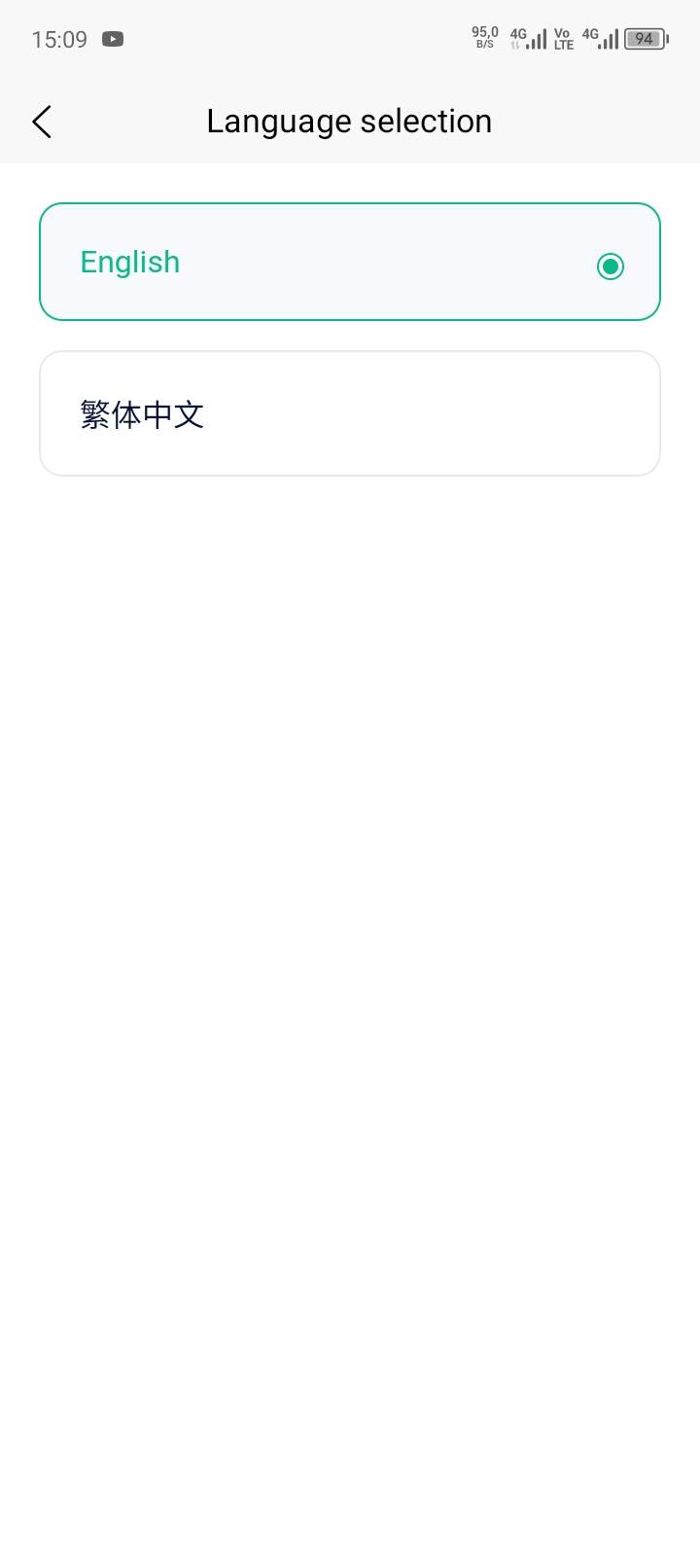The height and width of the screenshot is (1568, 700).
Task: Go back from Language selection
Action: [42, 122]
